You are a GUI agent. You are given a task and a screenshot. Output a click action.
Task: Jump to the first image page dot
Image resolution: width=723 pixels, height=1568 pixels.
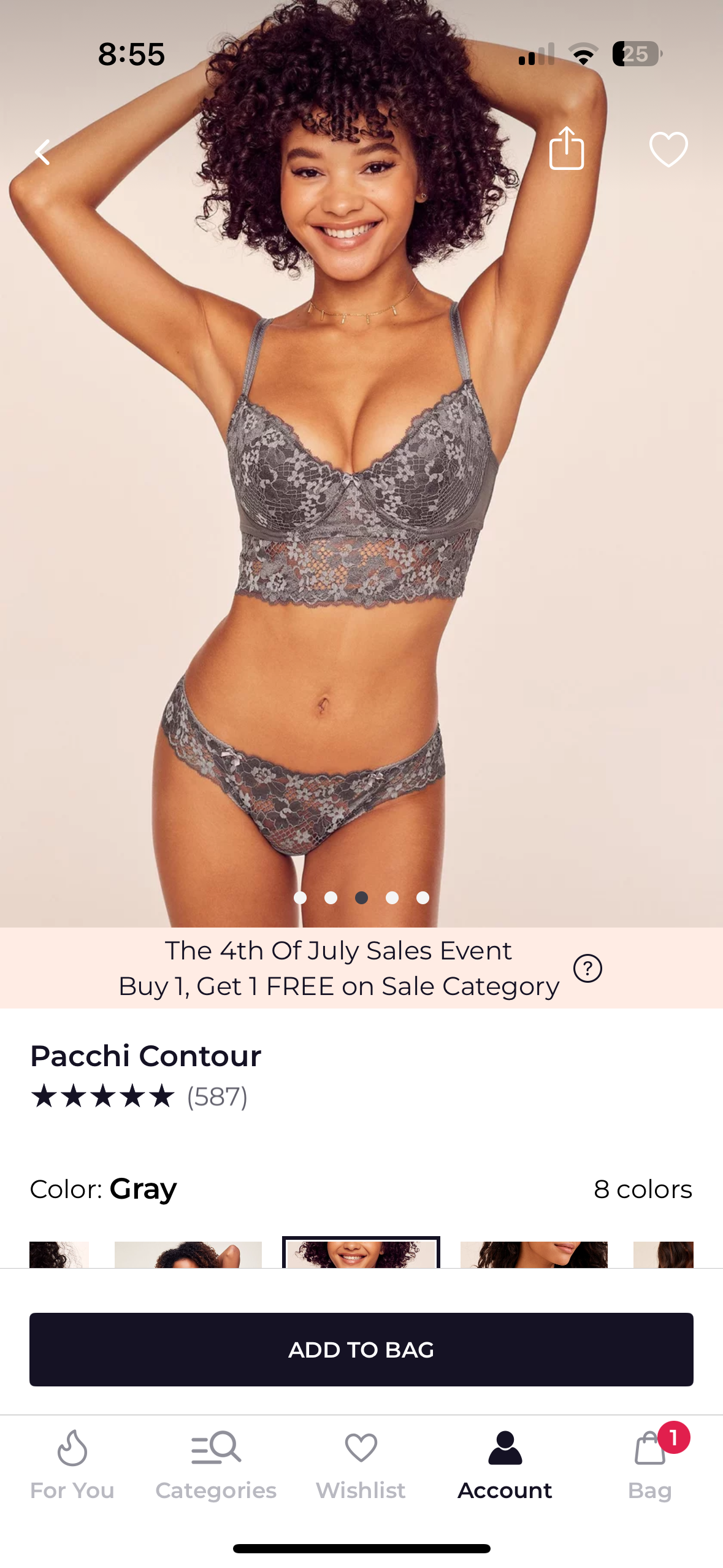[x=300, y=897]
